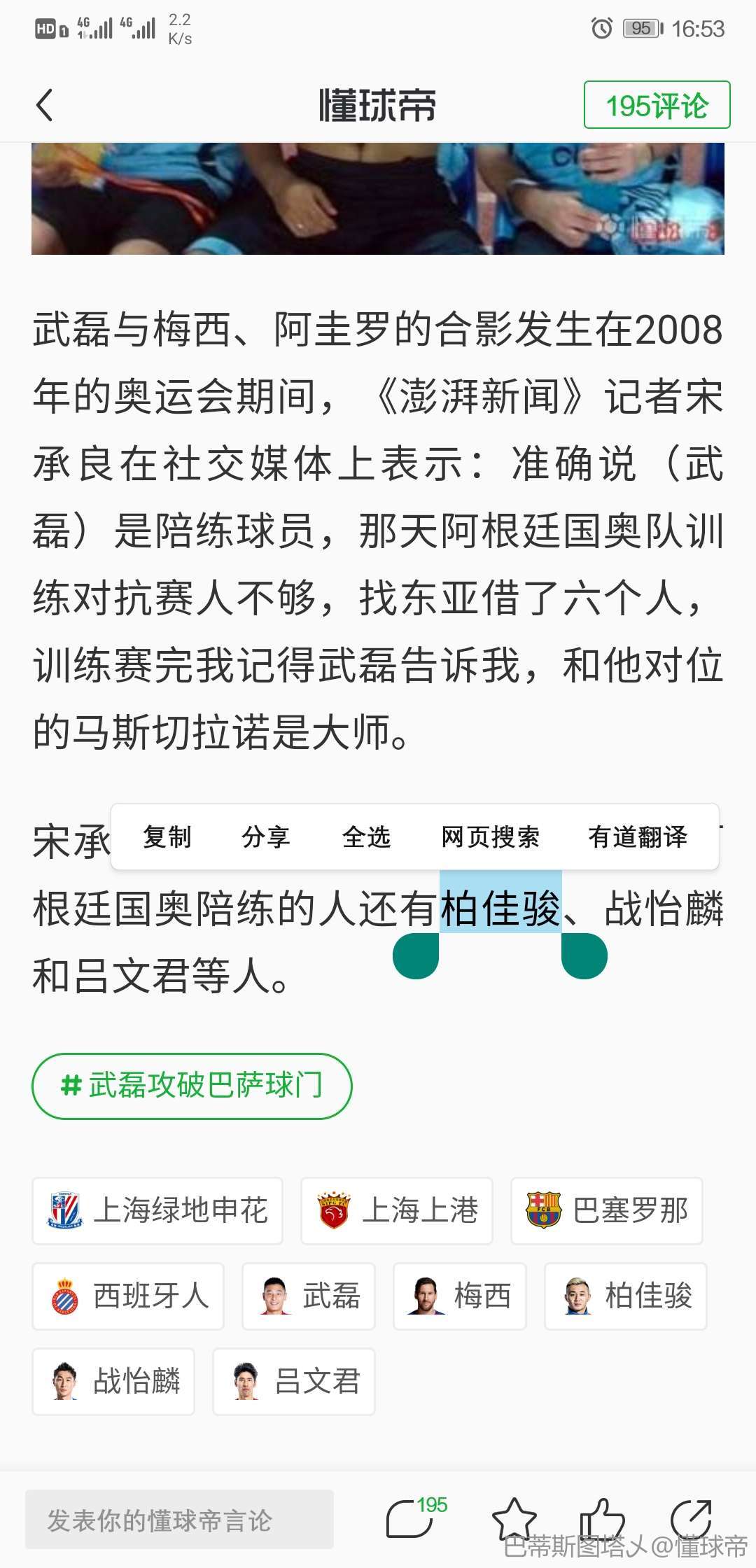Open the comment bubble showing 195
Viewport: 756px width, 1568px height.
coord(413,1518)
